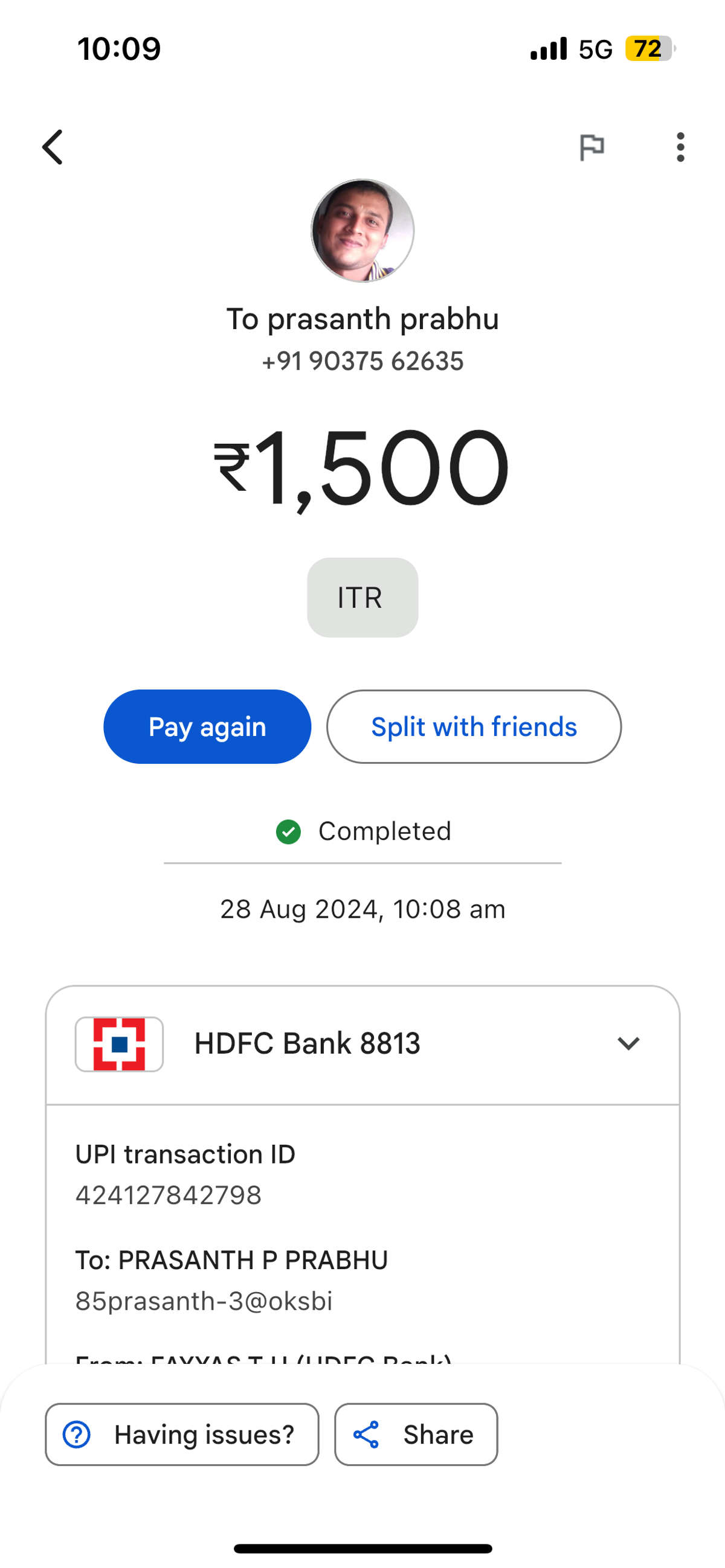Report this transaction with the flag icon
The width and height of the screenshot is (725, 1568).
591,147
